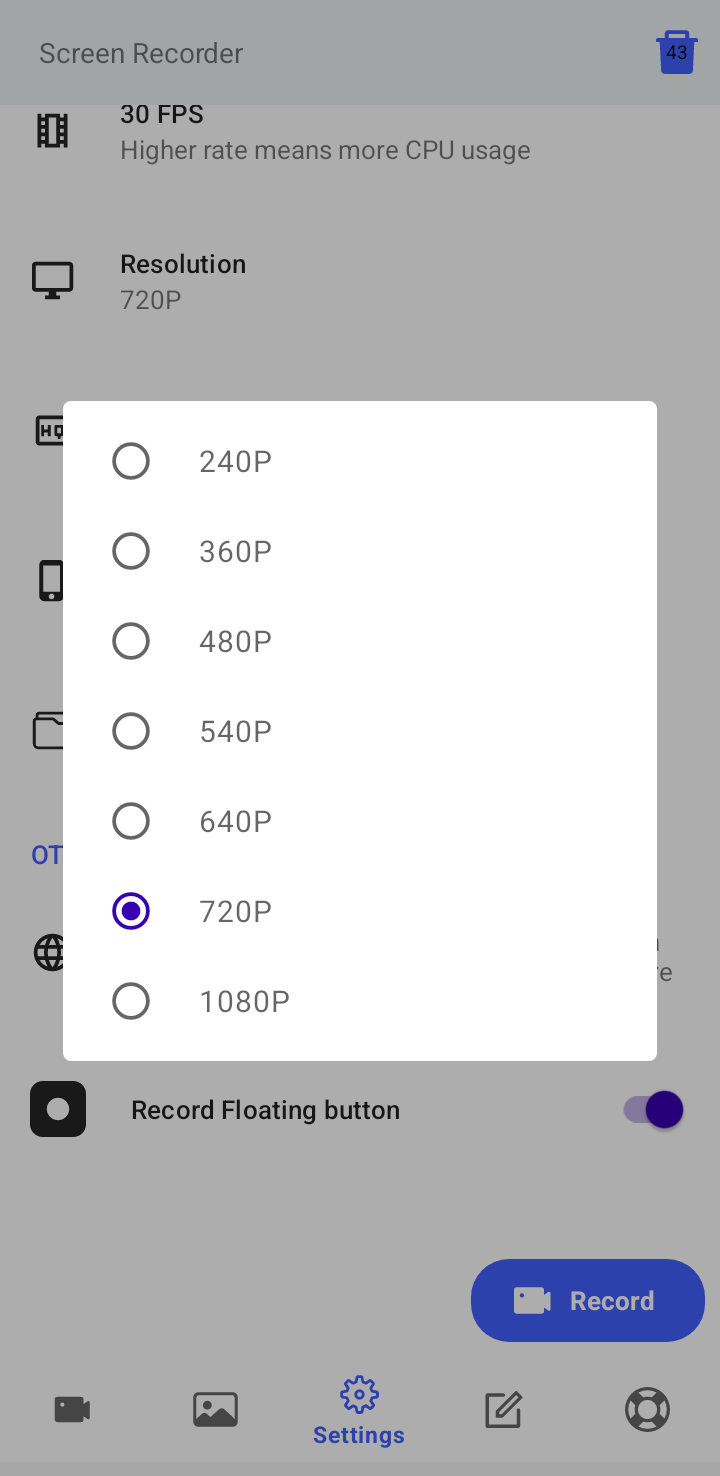This screenshot has height=1476, width=720.
Task: Open the trash bin with 43 items
Action: [677, 52]
